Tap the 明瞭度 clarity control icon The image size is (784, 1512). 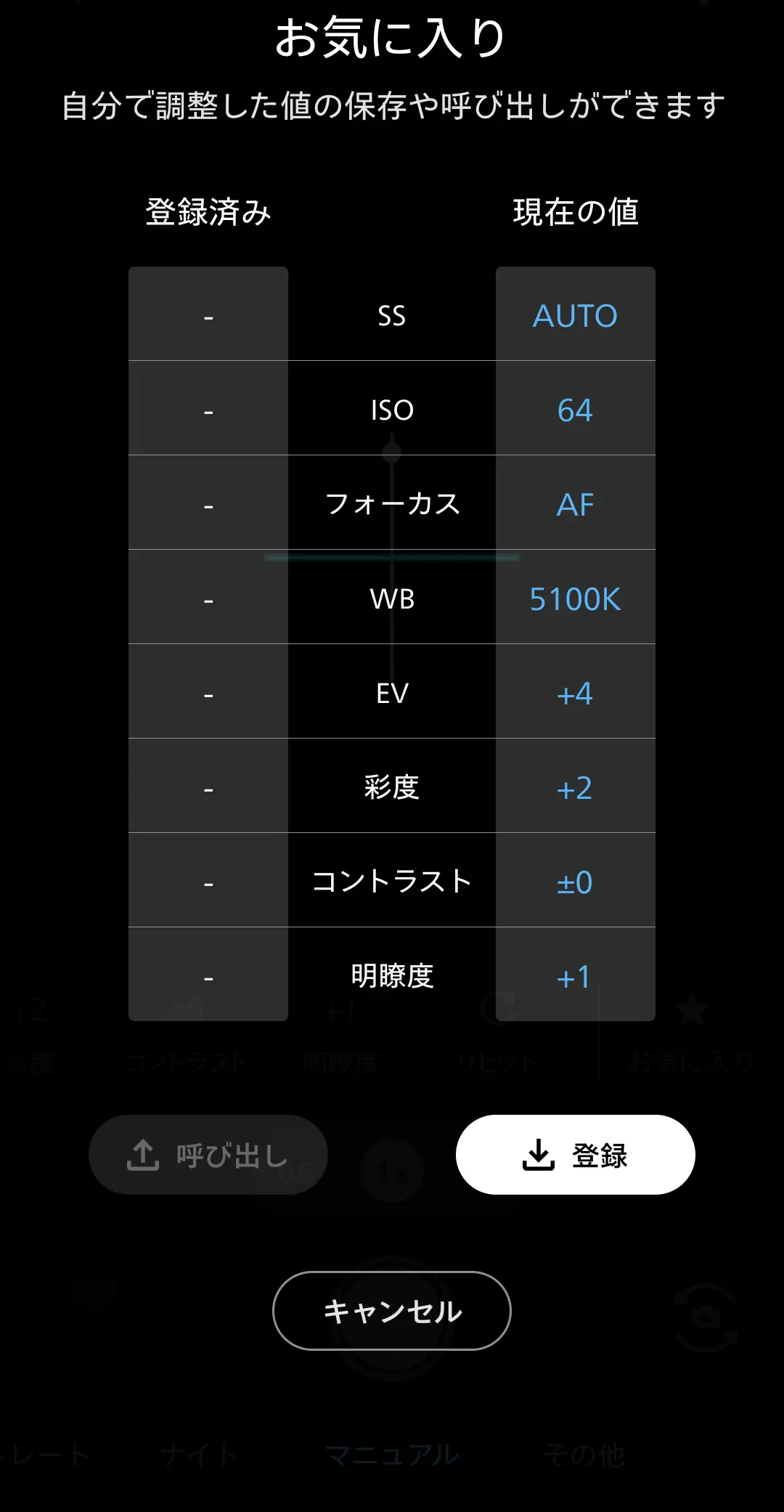click(x=341, y=1012)
